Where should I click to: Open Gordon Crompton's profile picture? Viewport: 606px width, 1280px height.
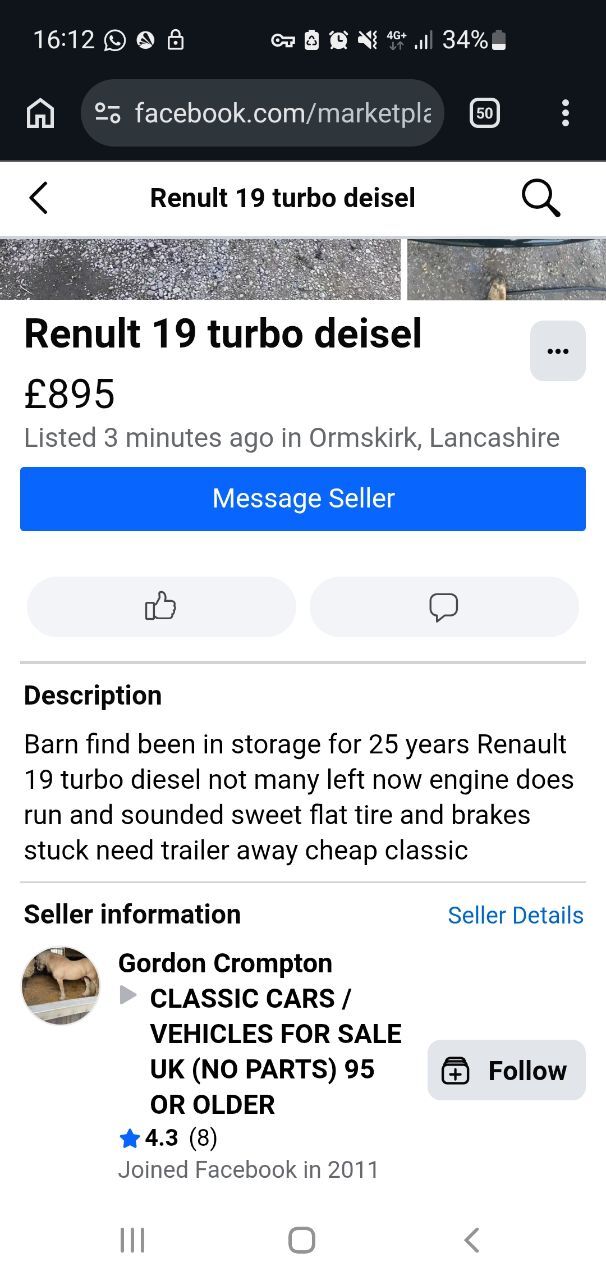coord(61,985)
